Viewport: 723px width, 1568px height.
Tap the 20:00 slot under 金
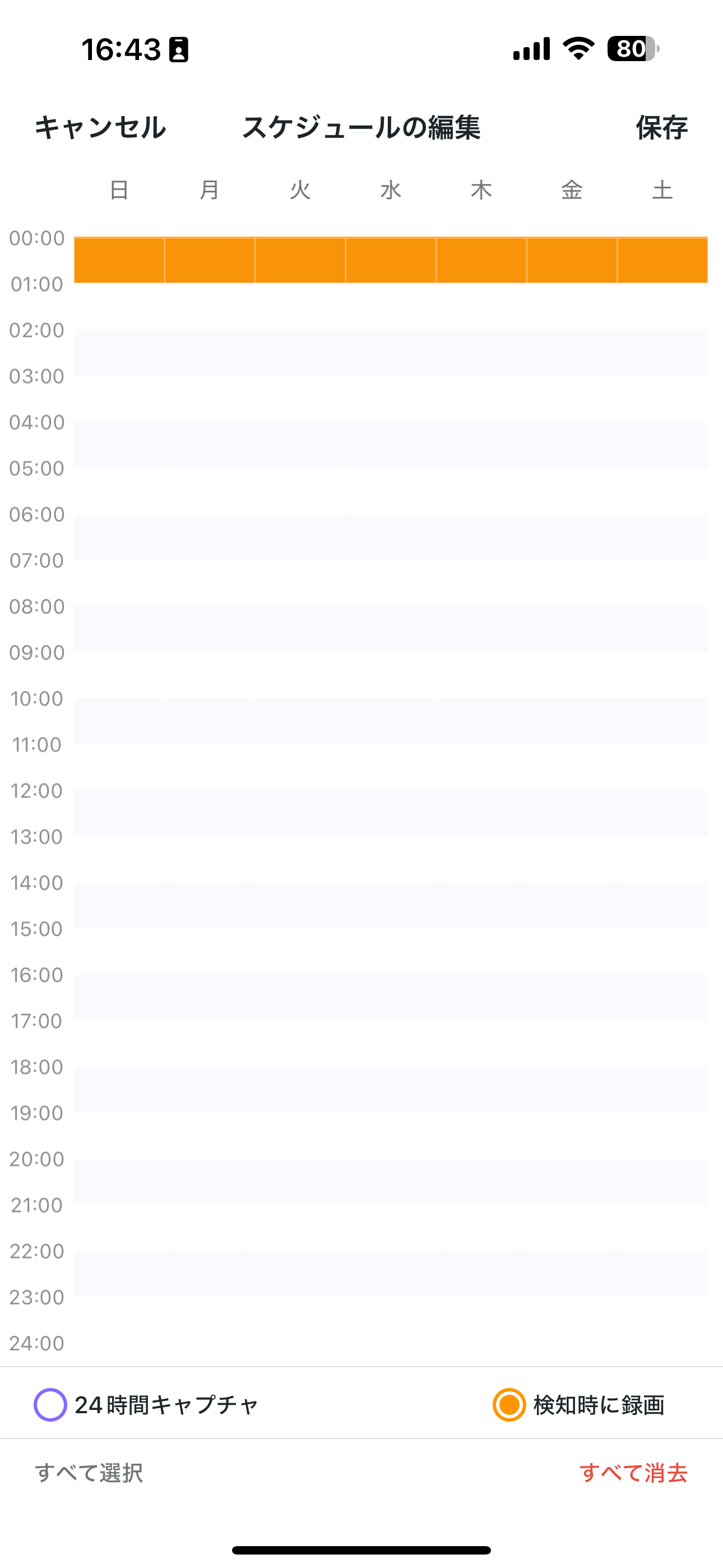coord(572,1182)
